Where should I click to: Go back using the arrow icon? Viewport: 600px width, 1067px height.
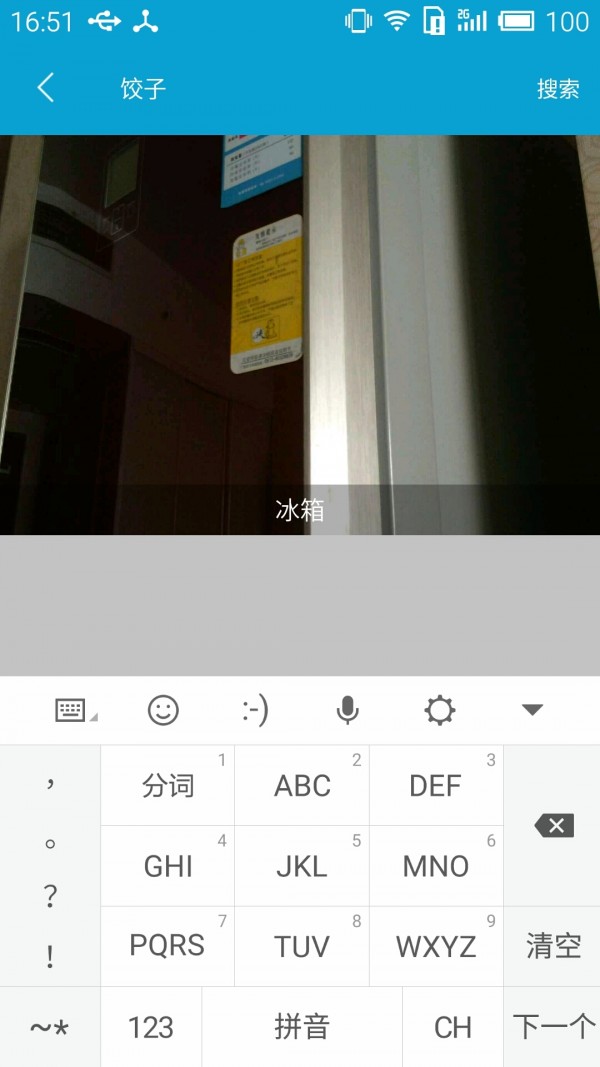point(45,88)
